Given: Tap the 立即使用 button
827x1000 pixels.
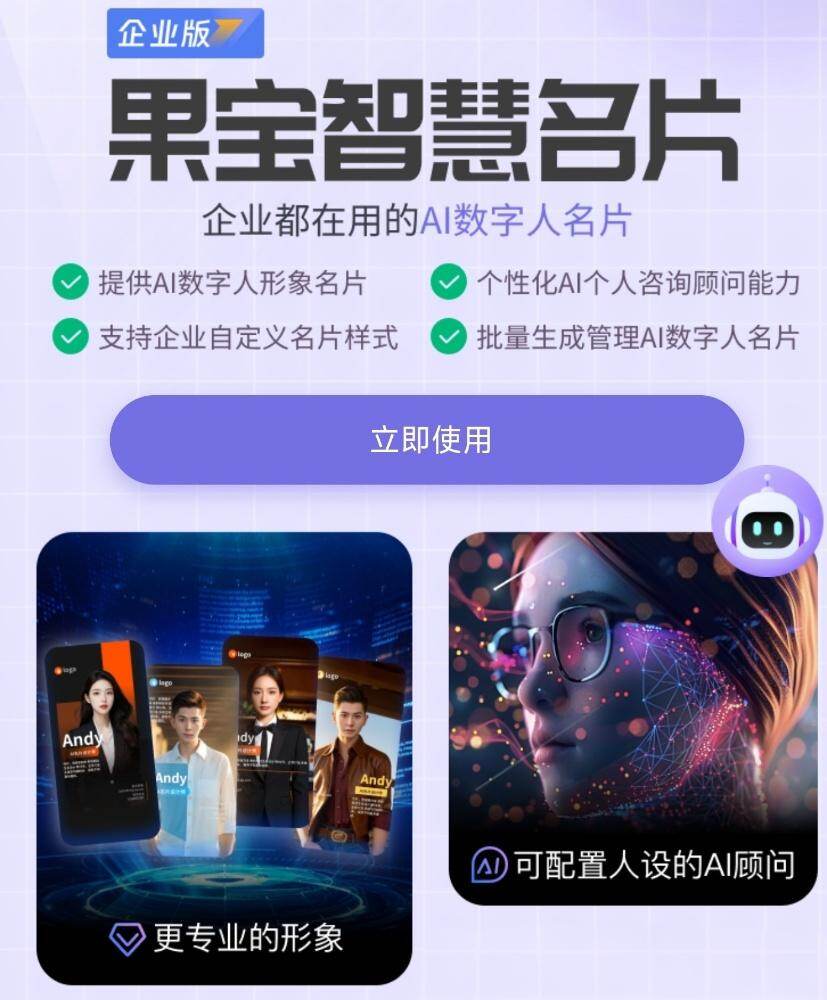Looking at the screenshot, I should [427, 440].
